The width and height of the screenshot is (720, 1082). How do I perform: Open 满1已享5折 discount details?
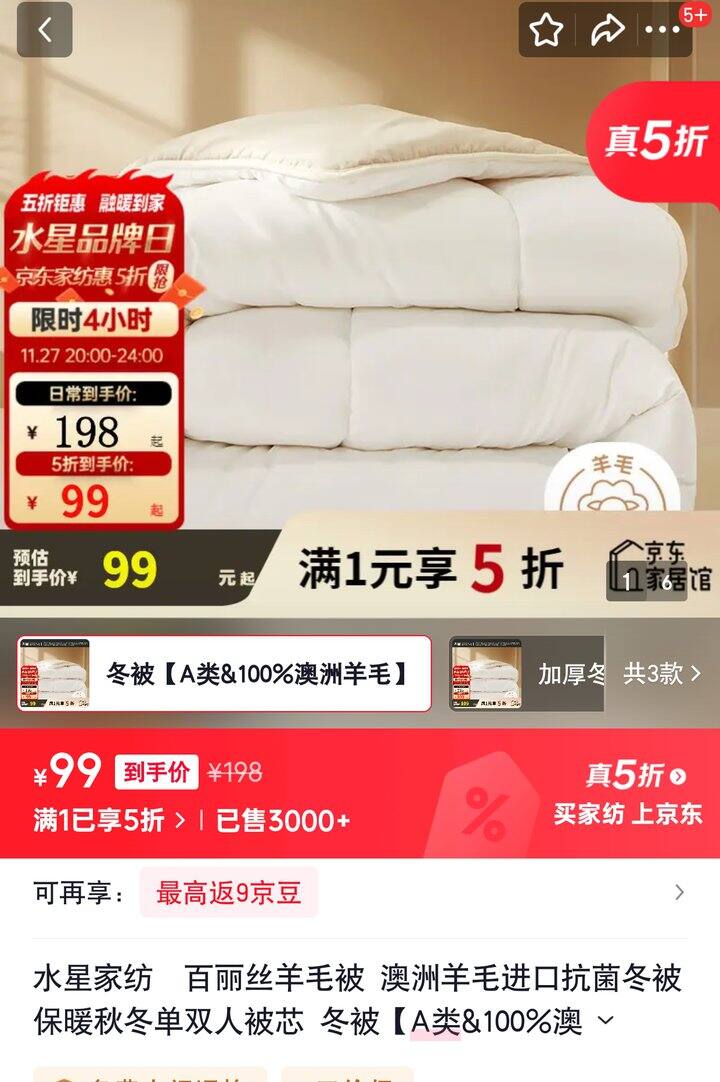click(x=109, y=820)
